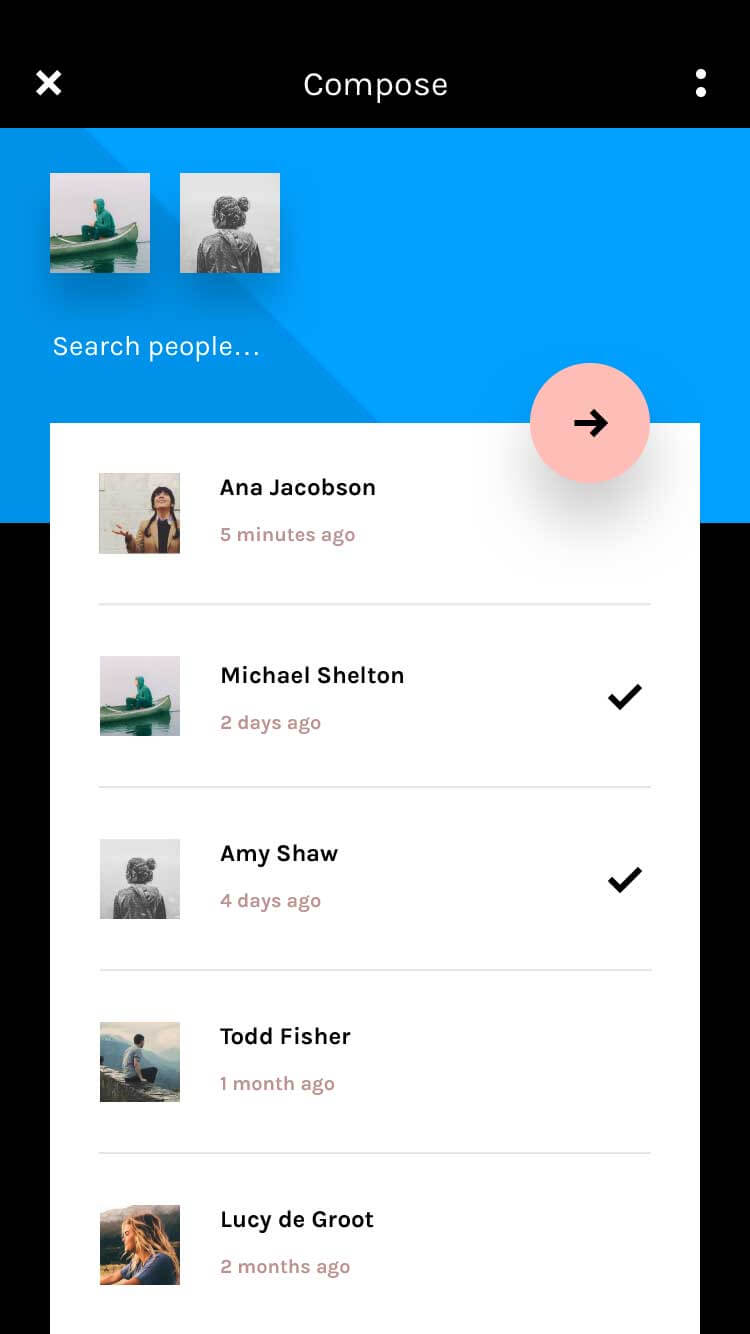Select Ana Jacobson as a recipient

(375, 510)
